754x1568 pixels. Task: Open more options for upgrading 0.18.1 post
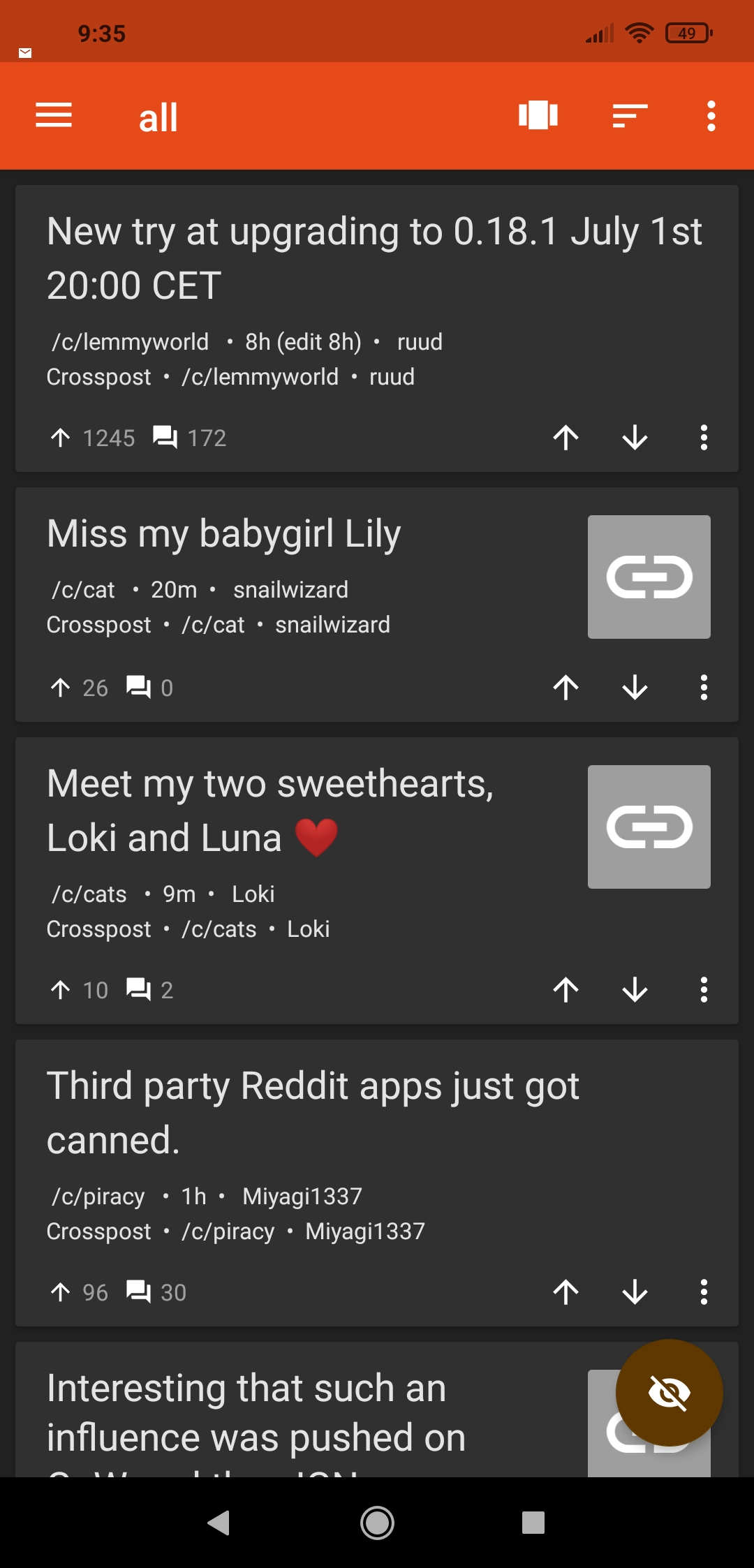[704, 438]
